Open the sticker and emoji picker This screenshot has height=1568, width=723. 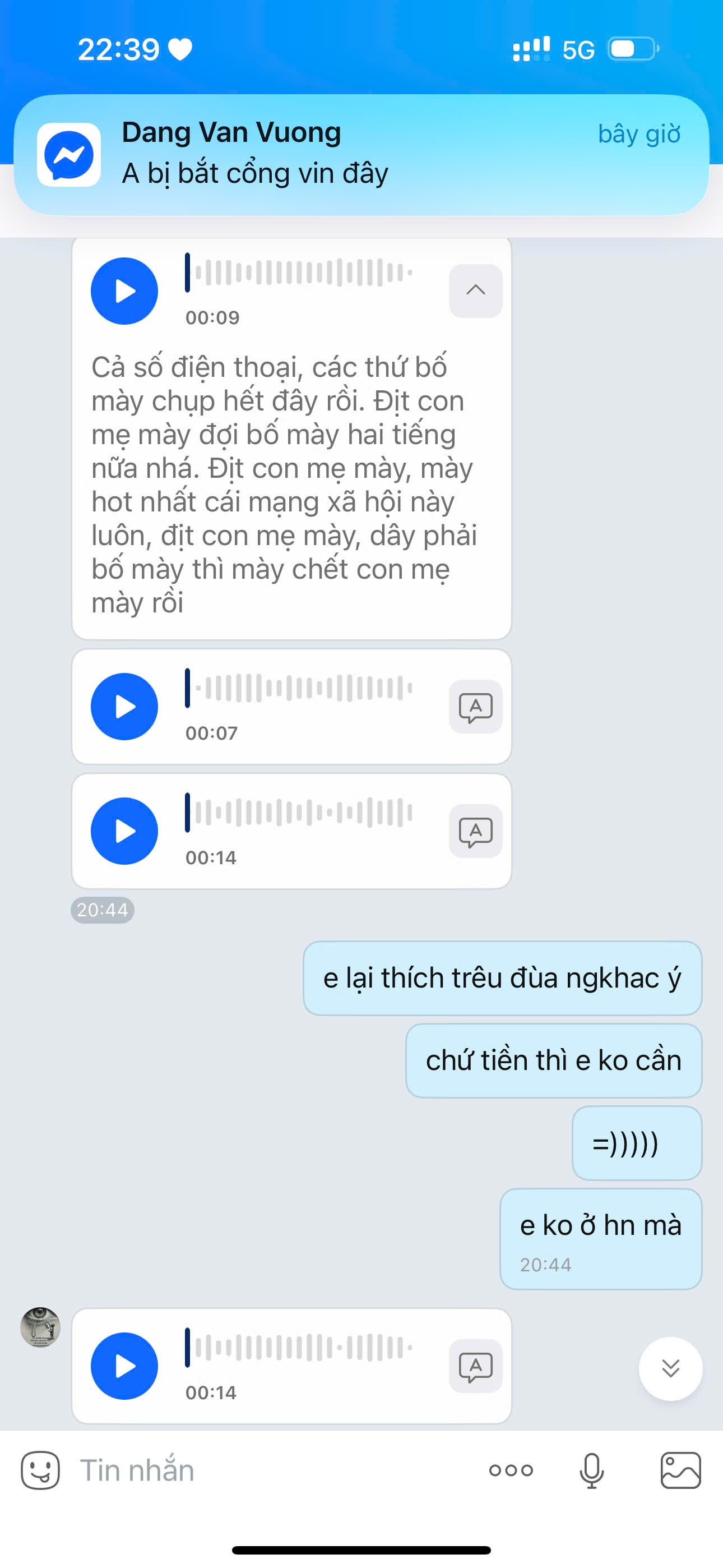point(40,1470)
